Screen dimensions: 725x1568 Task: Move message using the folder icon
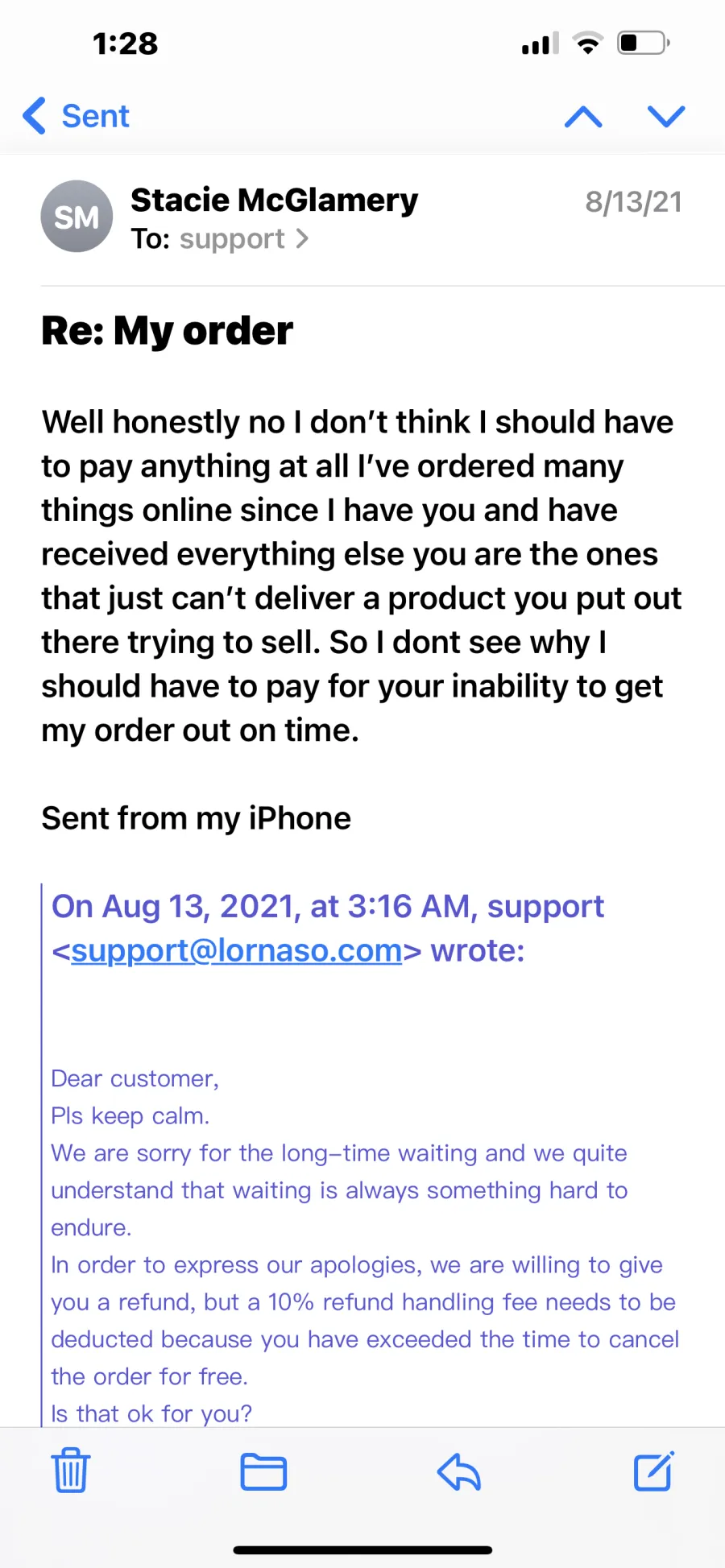tap(263, 1472)
